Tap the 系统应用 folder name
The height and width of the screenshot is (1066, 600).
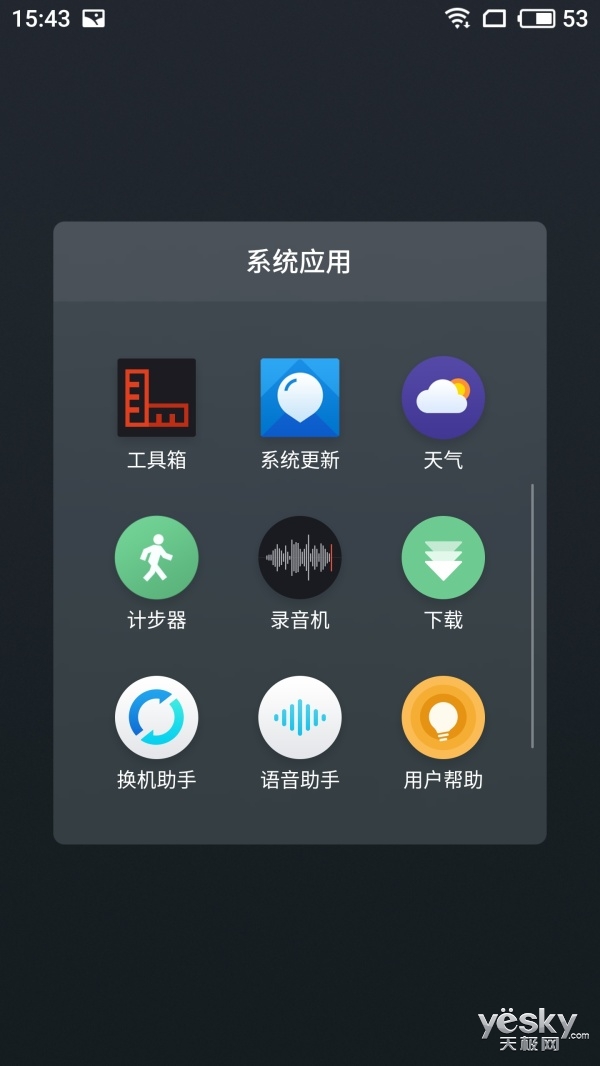click(299, 262)
